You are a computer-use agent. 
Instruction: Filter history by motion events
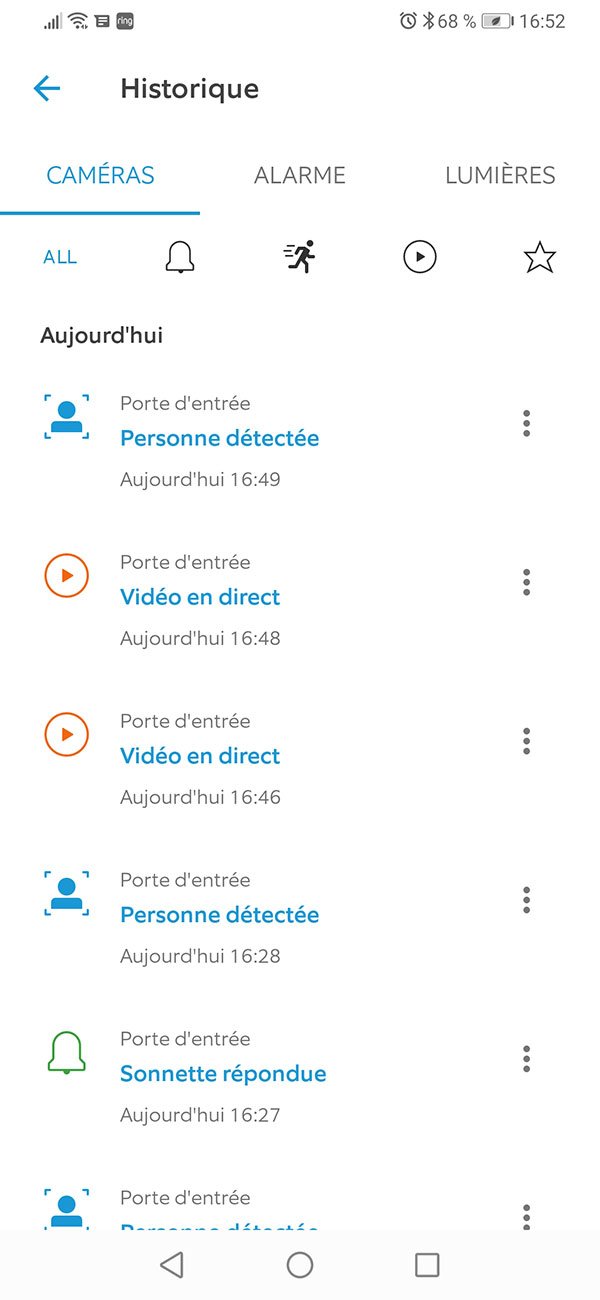(299, 257)
